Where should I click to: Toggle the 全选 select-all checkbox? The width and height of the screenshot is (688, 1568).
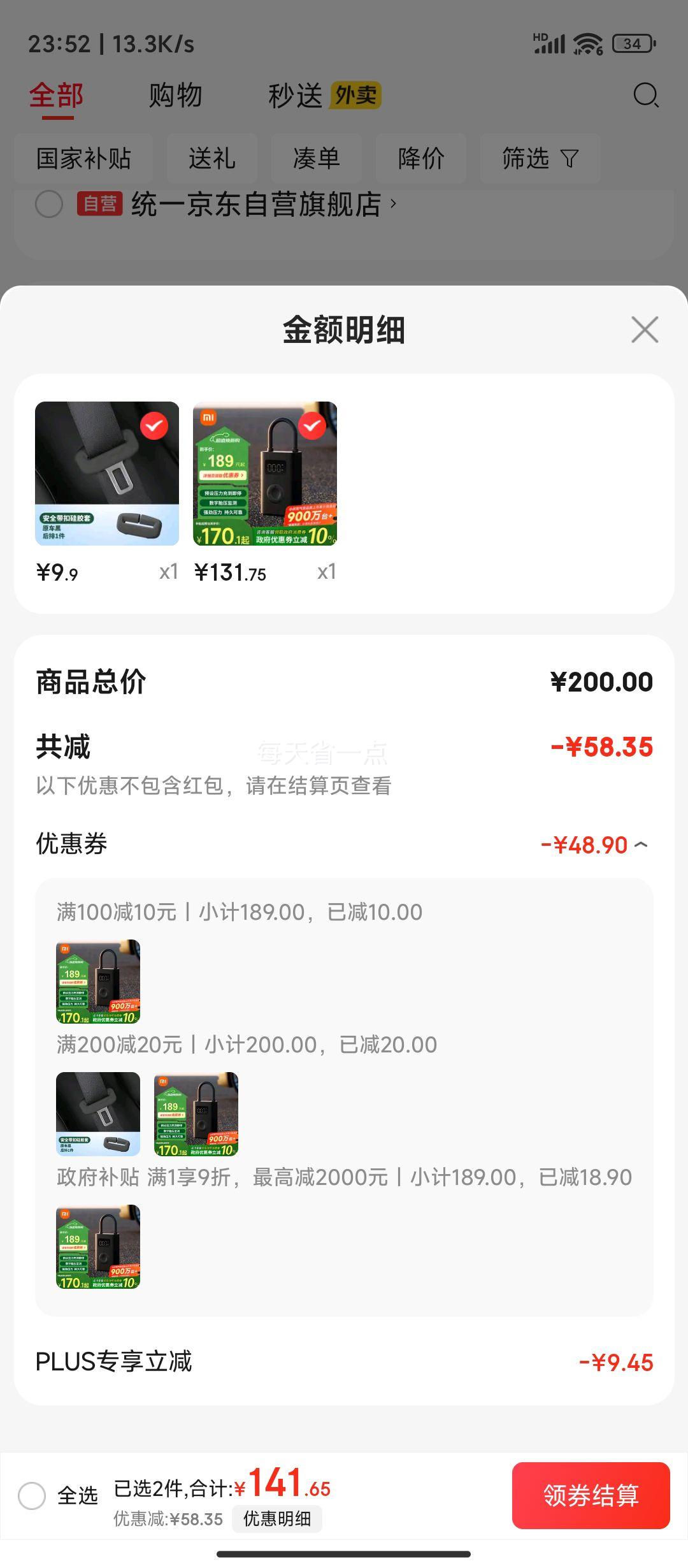[x=32, y=1495]
